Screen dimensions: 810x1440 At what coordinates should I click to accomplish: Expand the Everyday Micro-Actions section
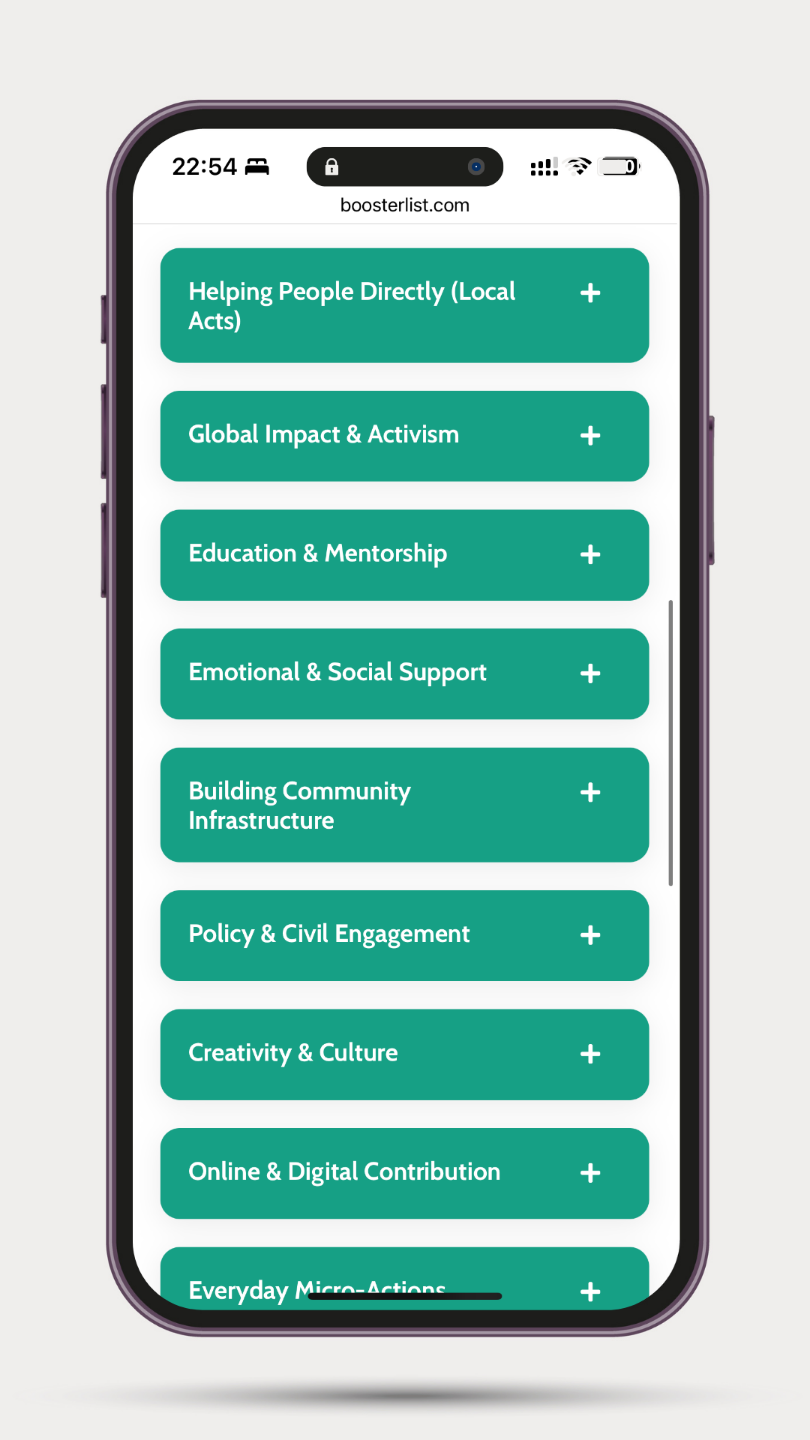(x=404, y=1278)
